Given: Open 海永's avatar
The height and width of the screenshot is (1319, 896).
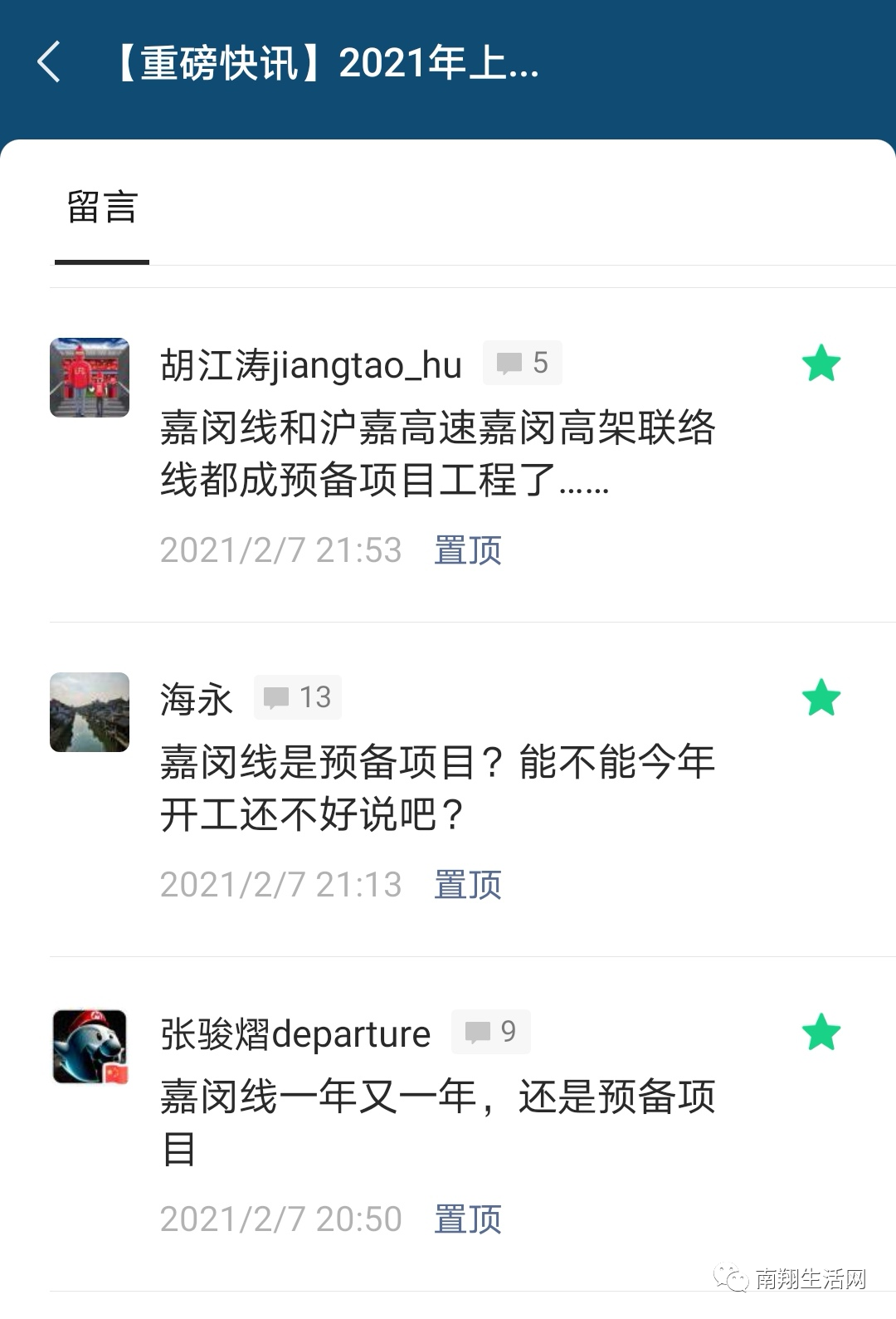Looking at the screenshot, I should pos(90,712).
